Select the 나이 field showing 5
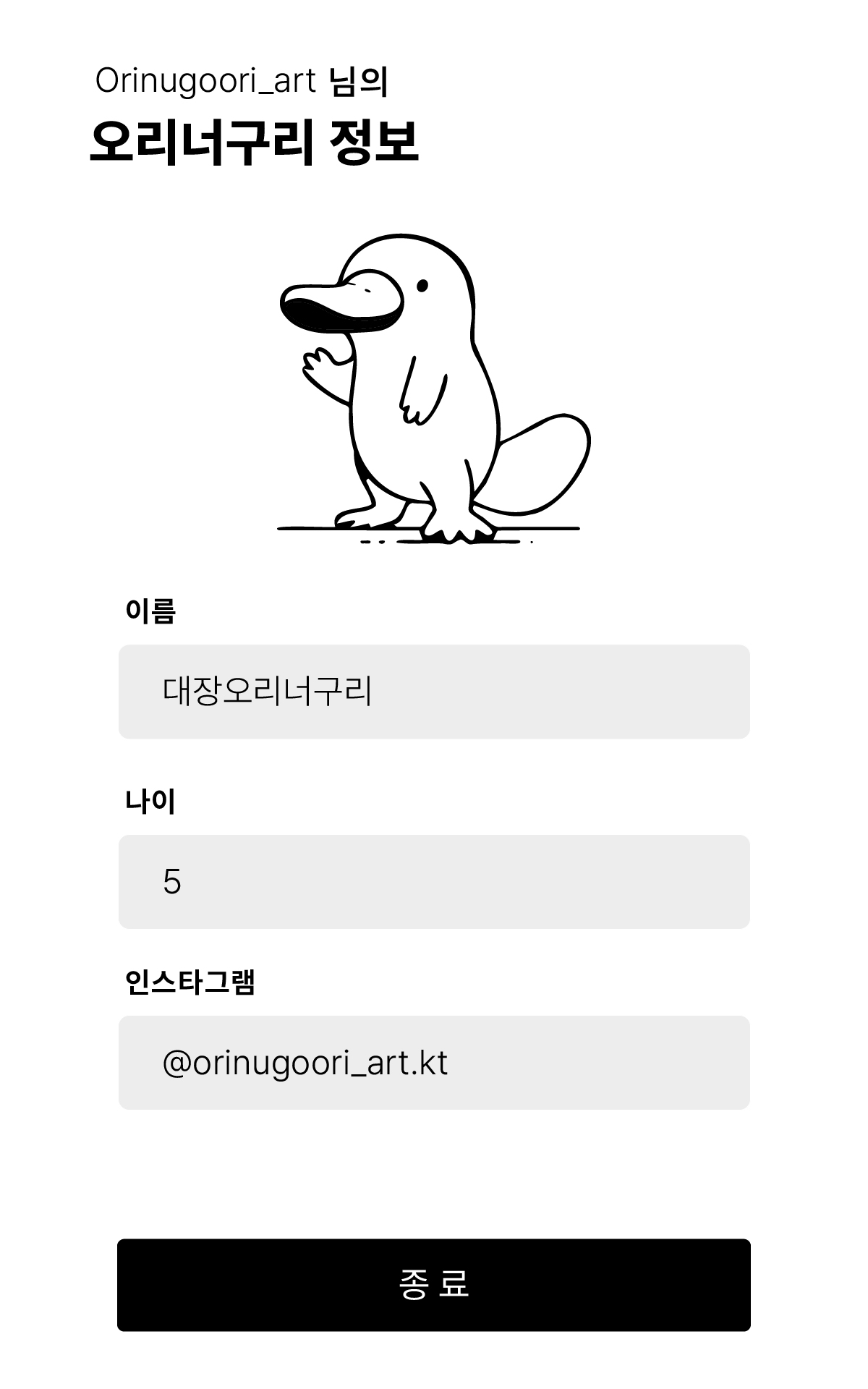Image resolution: width=868 pixels, height=1389 pixels. click(434, 882)
